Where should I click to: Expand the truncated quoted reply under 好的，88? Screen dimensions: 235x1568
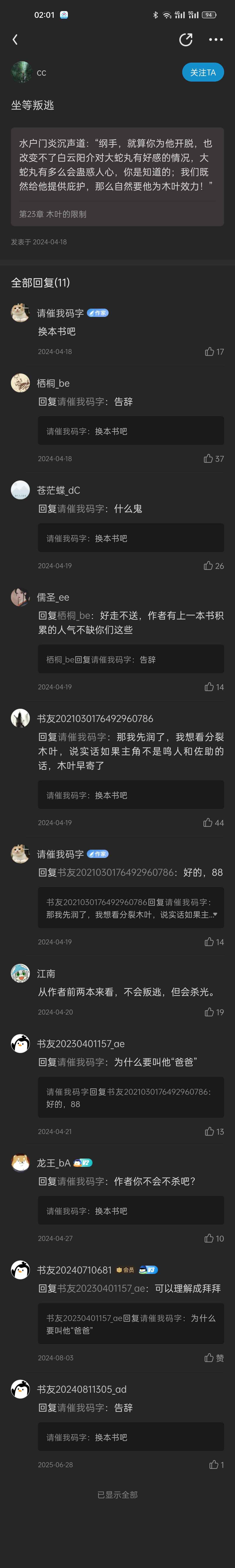point(214,914)
